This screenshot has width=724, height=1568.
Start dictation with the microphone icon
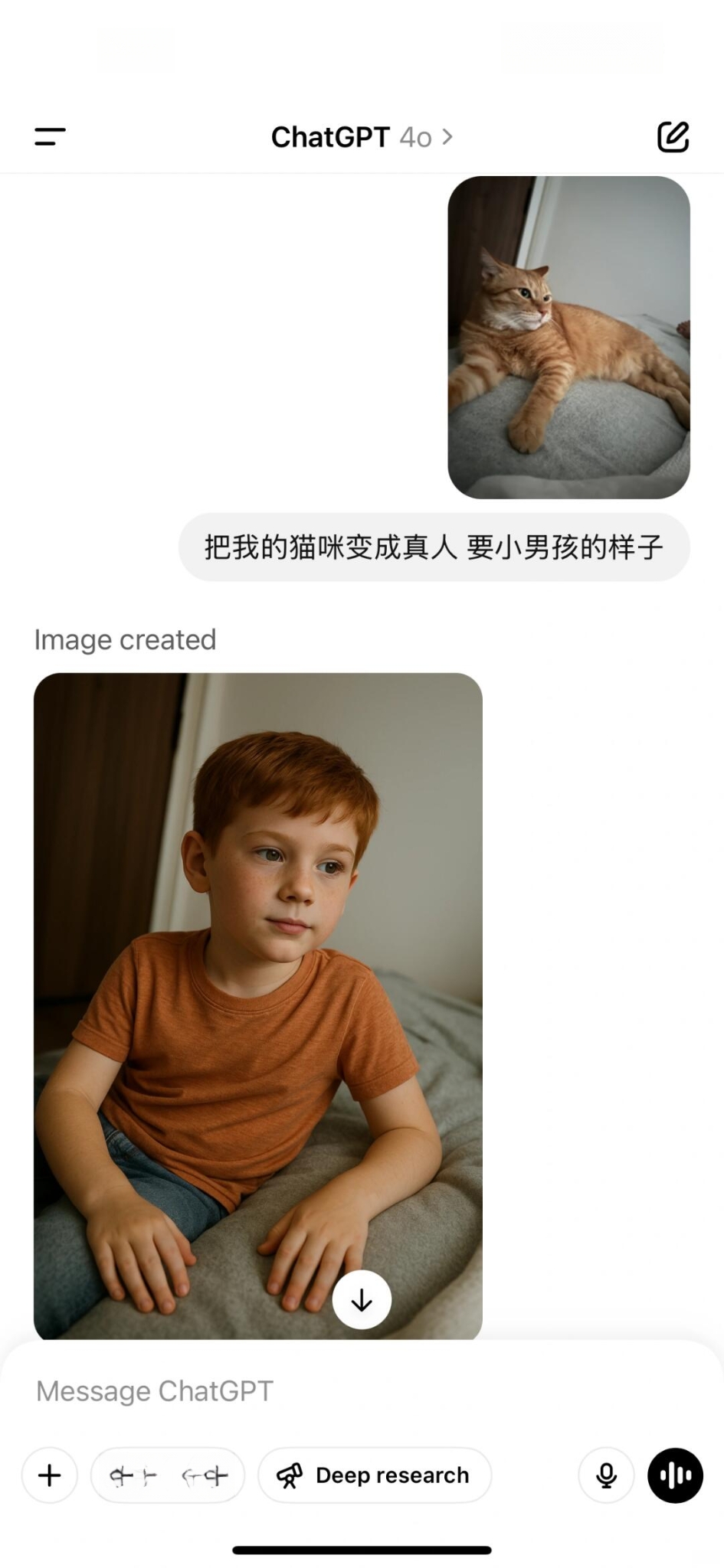coord(606,1475)
